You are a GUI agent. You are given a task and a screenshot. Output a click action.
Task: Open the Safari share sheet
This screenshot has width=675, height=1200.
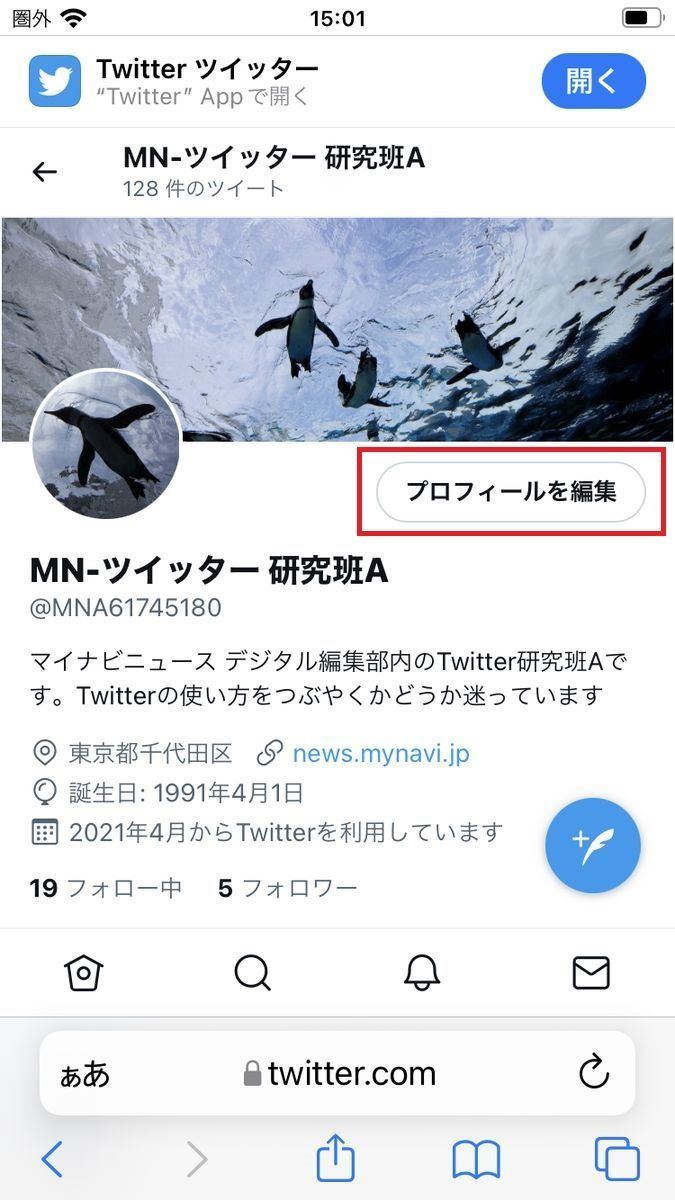click(x=336, y=1158)
